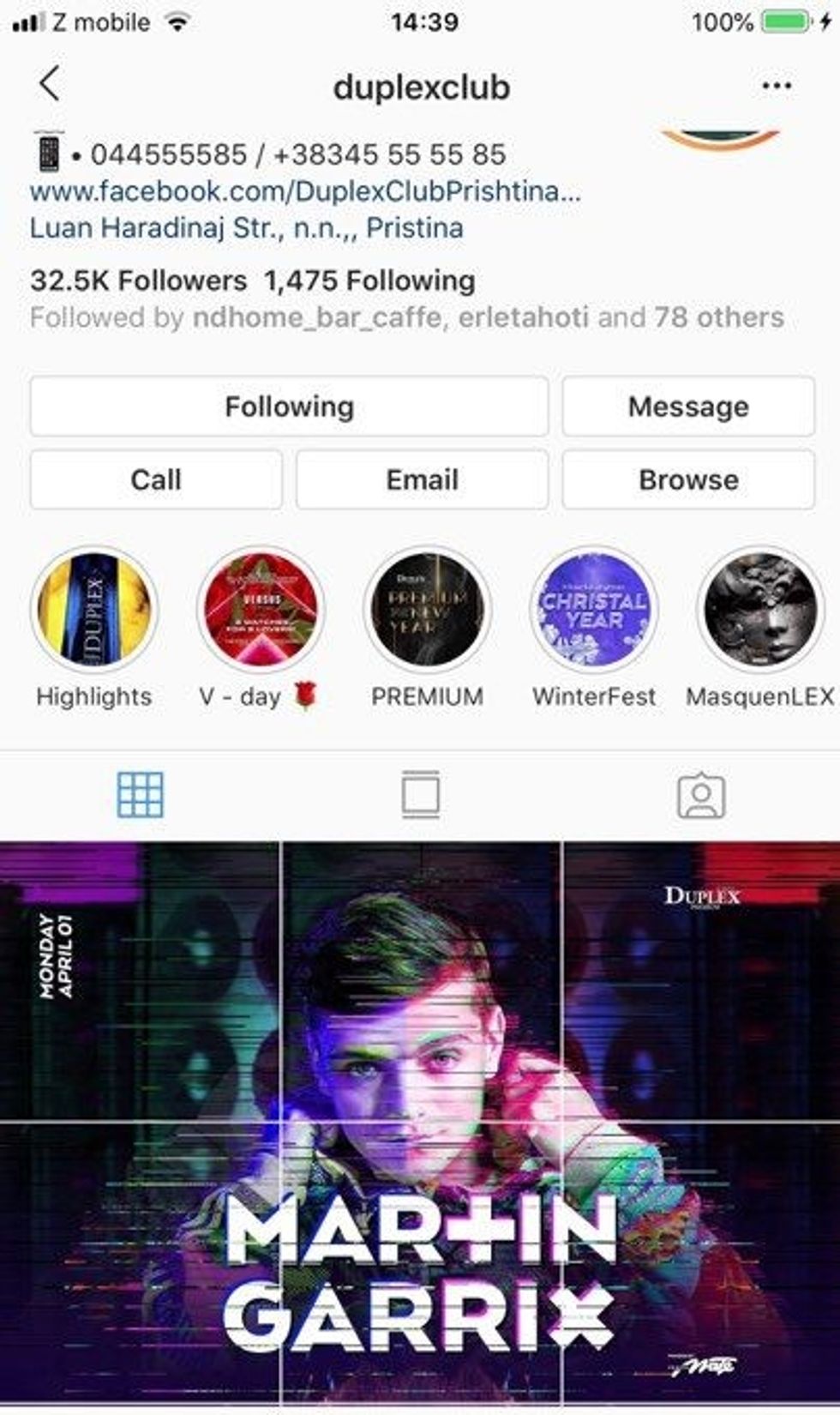Open the MasquenLEX story highlight
This screenshot has width=840, height=1415.
(759, 611)
